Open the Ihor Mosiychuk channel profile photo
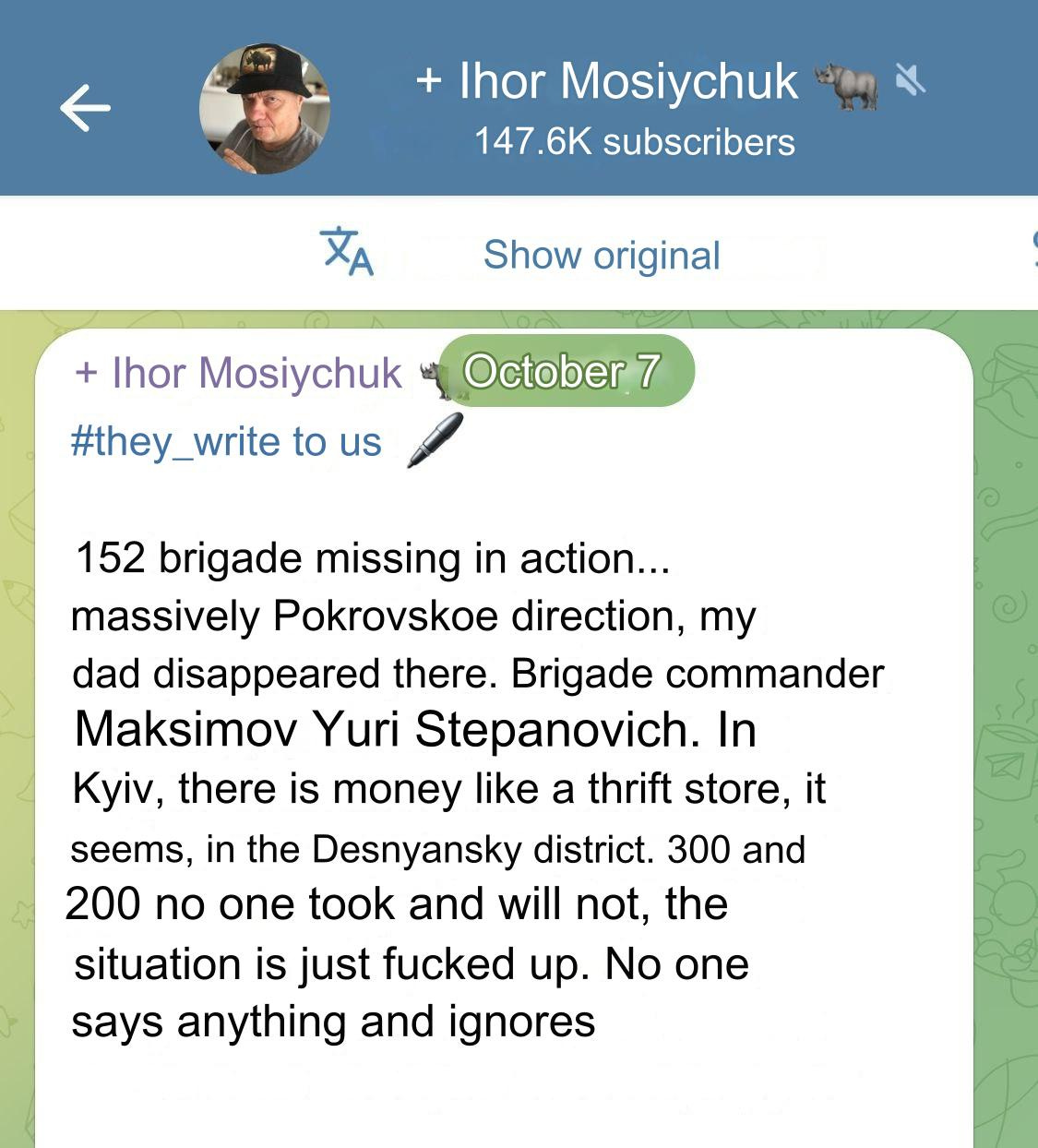The image size is (1038, 1148). (265, 109)
